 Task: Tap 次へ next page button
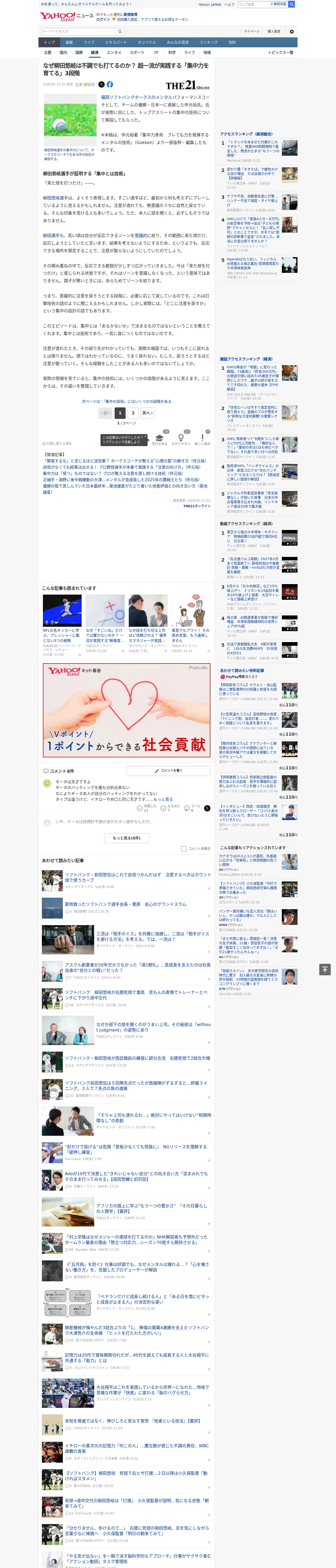point(147,413)
